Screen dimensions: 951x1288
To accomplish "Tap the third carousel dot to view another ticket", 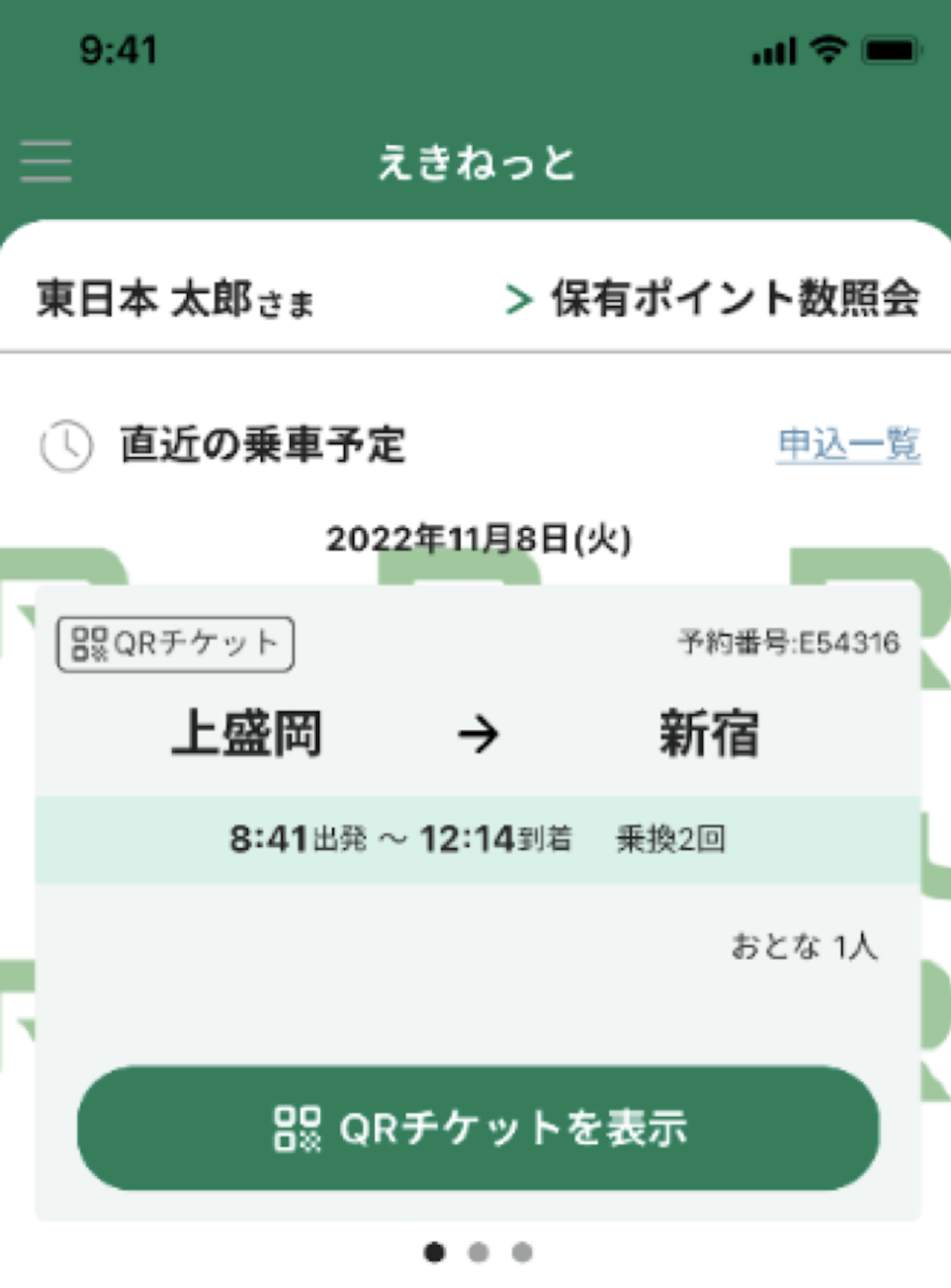I will click(x=521, y=1253).
